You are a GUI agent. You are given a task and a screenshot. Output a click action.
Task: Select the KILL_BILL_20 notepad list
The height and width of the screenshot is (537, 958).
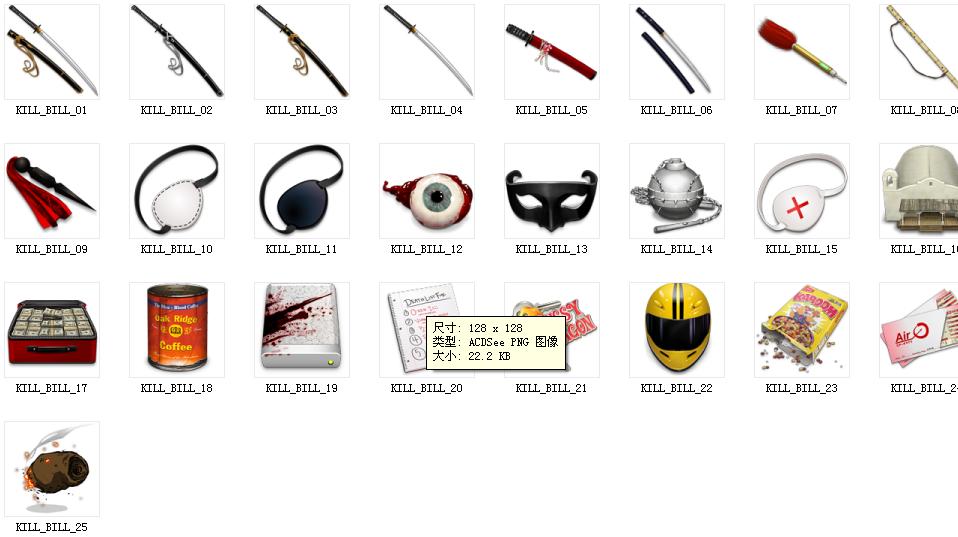(x=405, y=310)
